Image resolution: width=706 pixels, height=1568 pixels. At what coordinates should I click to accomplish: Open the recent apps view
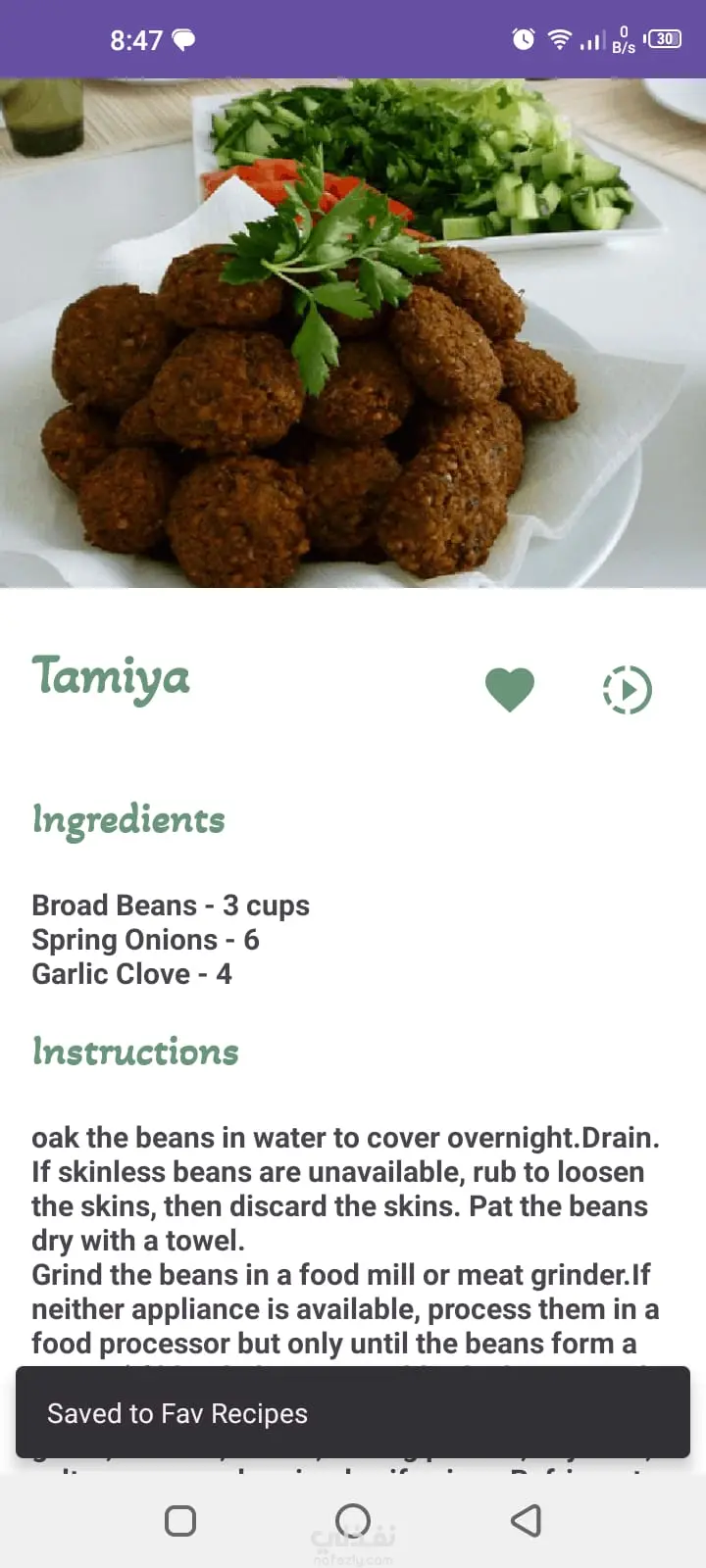pos(180,1520)
